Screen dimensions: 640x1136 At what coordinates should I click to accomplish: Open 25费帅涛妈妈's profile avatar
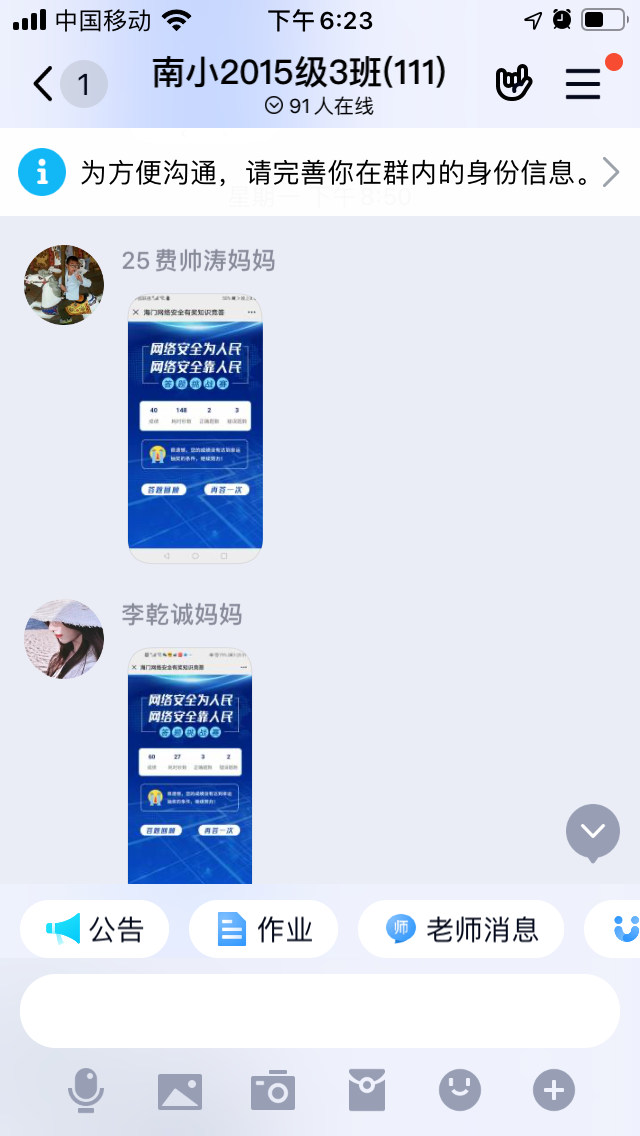pyautogui.click(x=64, y=285)
